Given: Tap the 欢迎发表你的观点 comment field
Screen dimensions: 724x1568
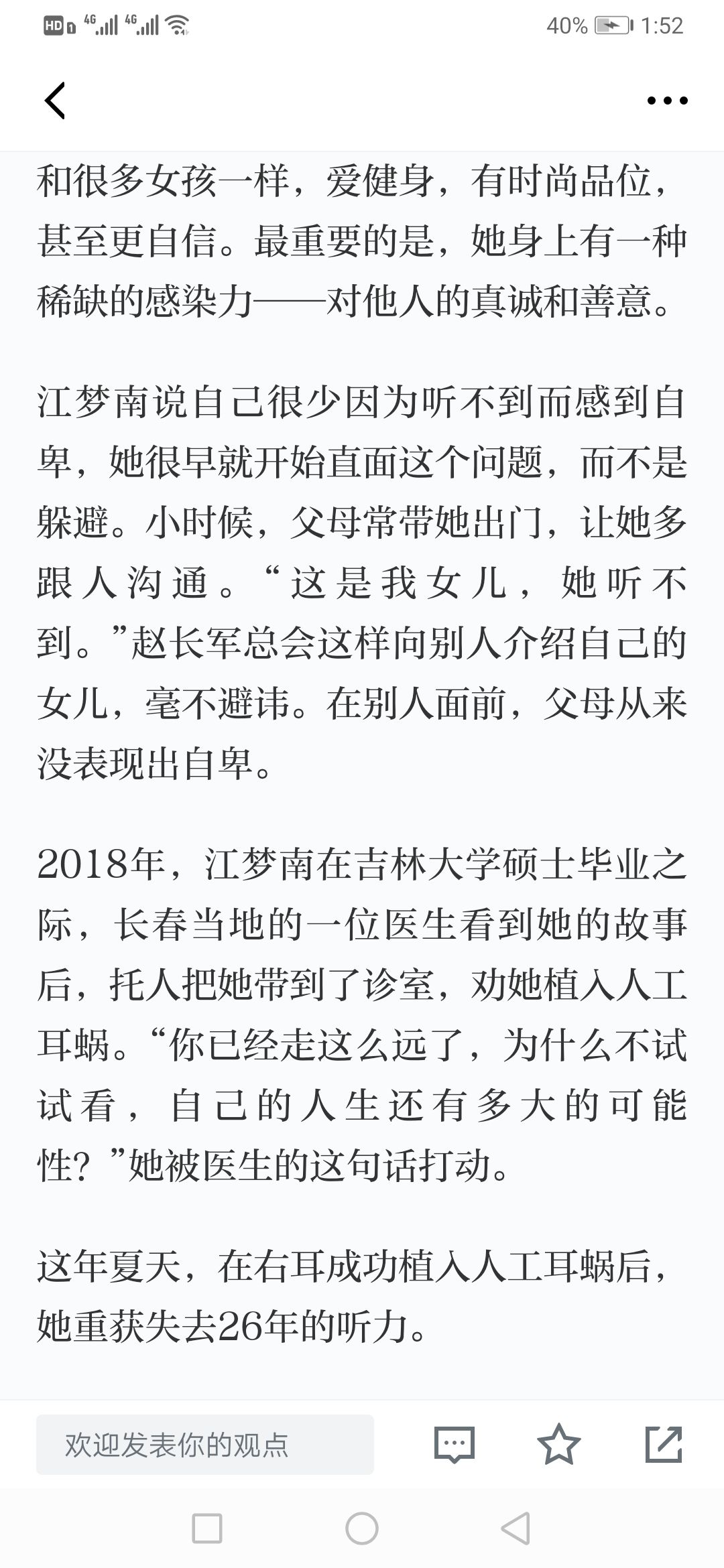Looking at the screenshot, I should tap(205, 1444).
